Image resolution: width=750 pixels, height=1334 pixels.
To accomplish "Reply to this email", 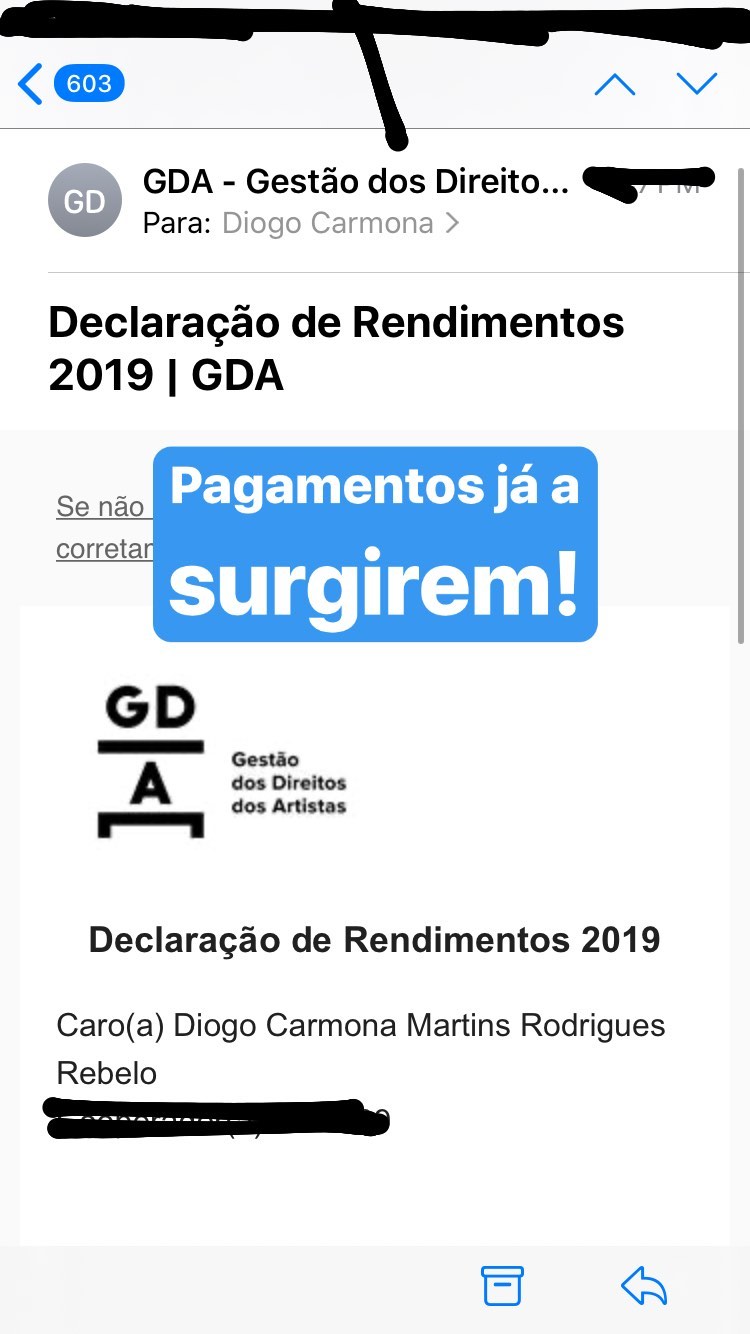I will coord(643,1286).
